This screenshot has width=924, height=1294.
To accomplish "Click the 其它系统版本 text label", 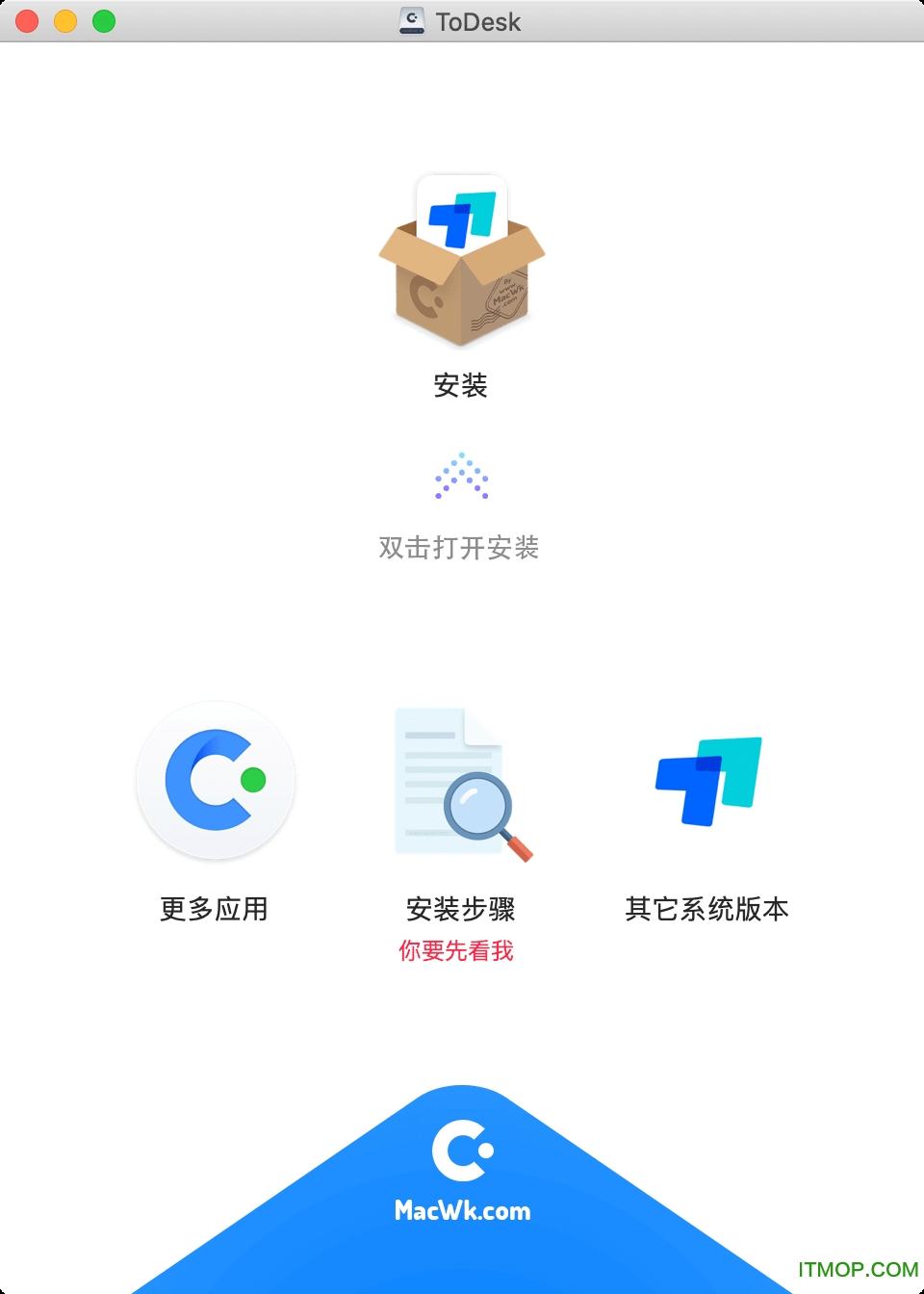I will [x=707, y=909].
